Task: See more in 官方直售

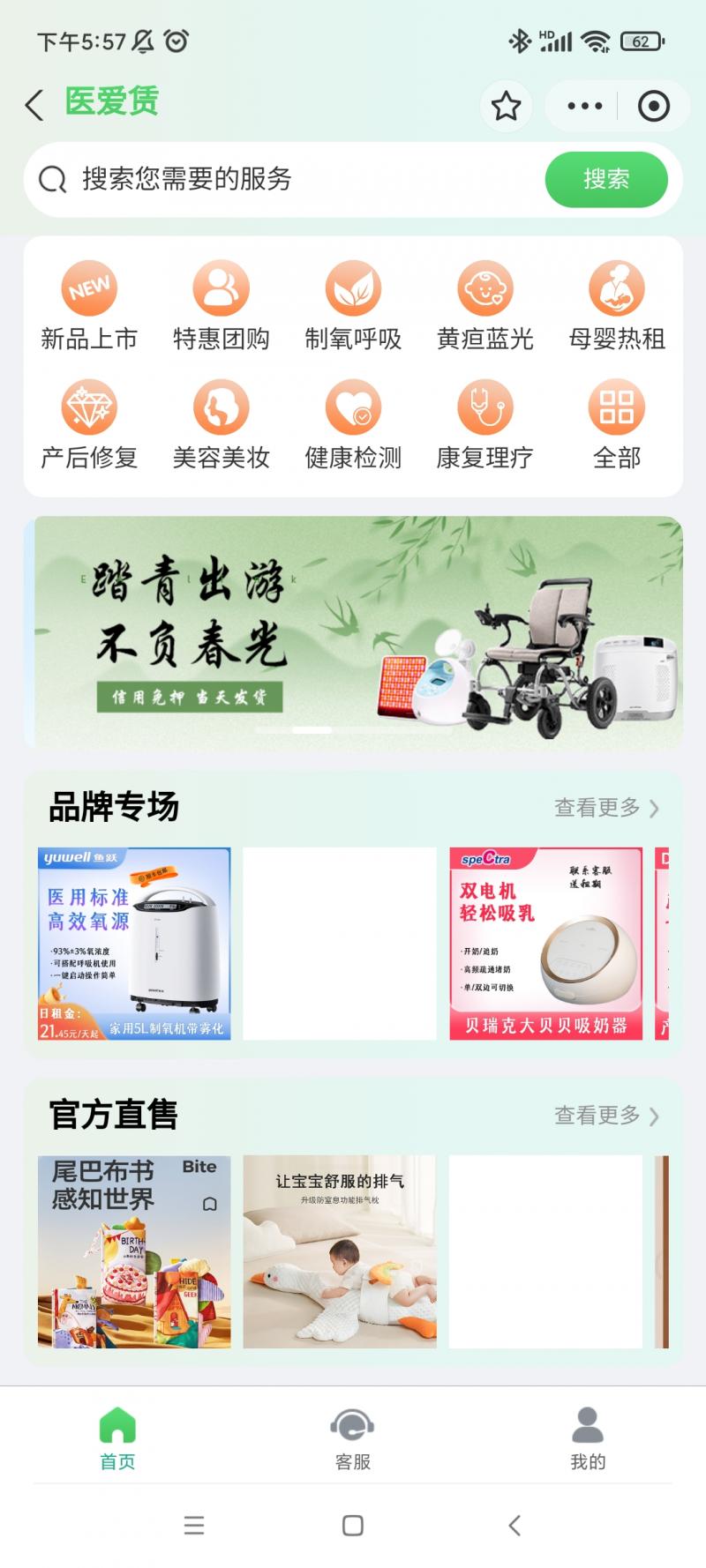Action: pyautogui.click(x=606, y=1116)
